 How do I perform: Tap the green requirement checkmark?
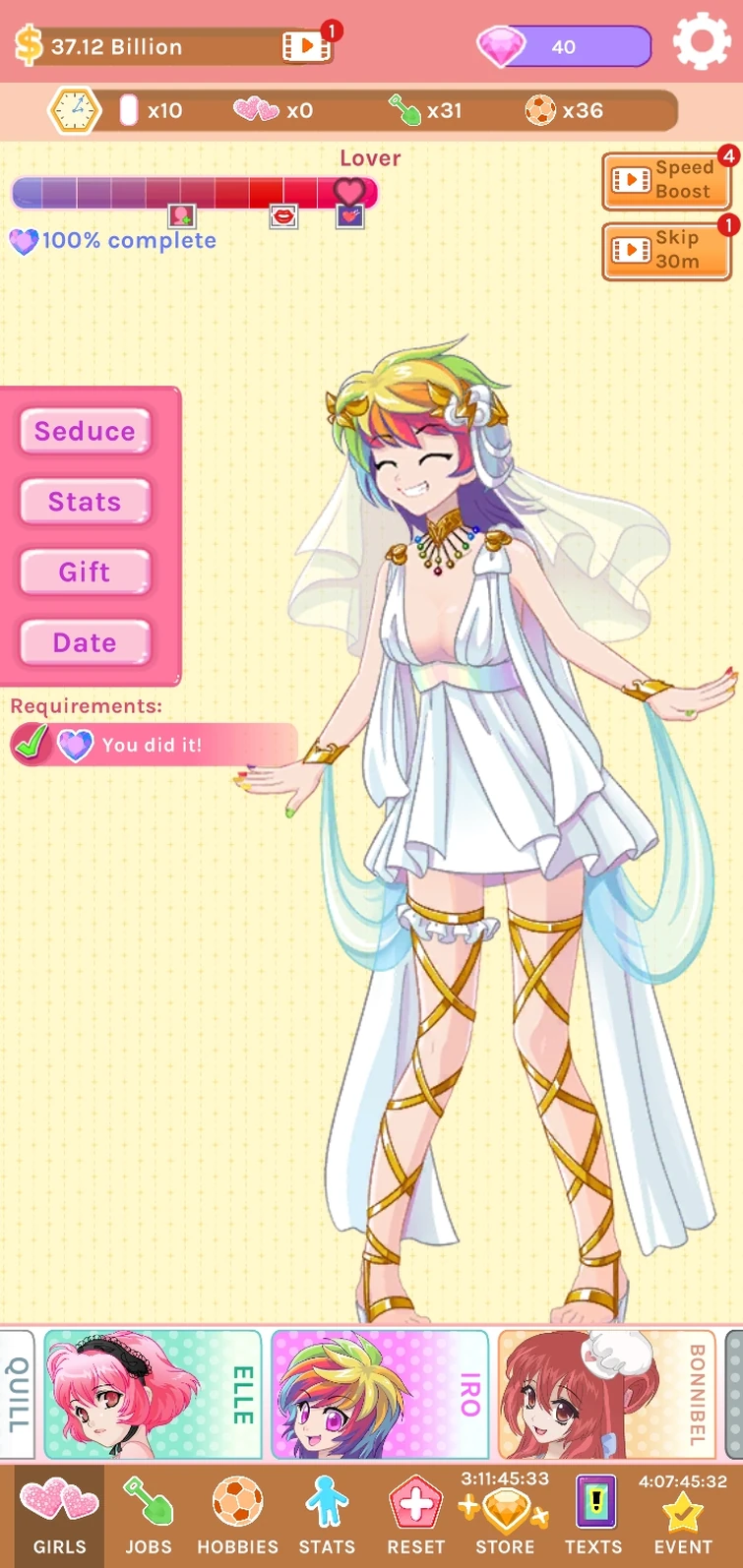pyautogui.click(x=32, y=745)
